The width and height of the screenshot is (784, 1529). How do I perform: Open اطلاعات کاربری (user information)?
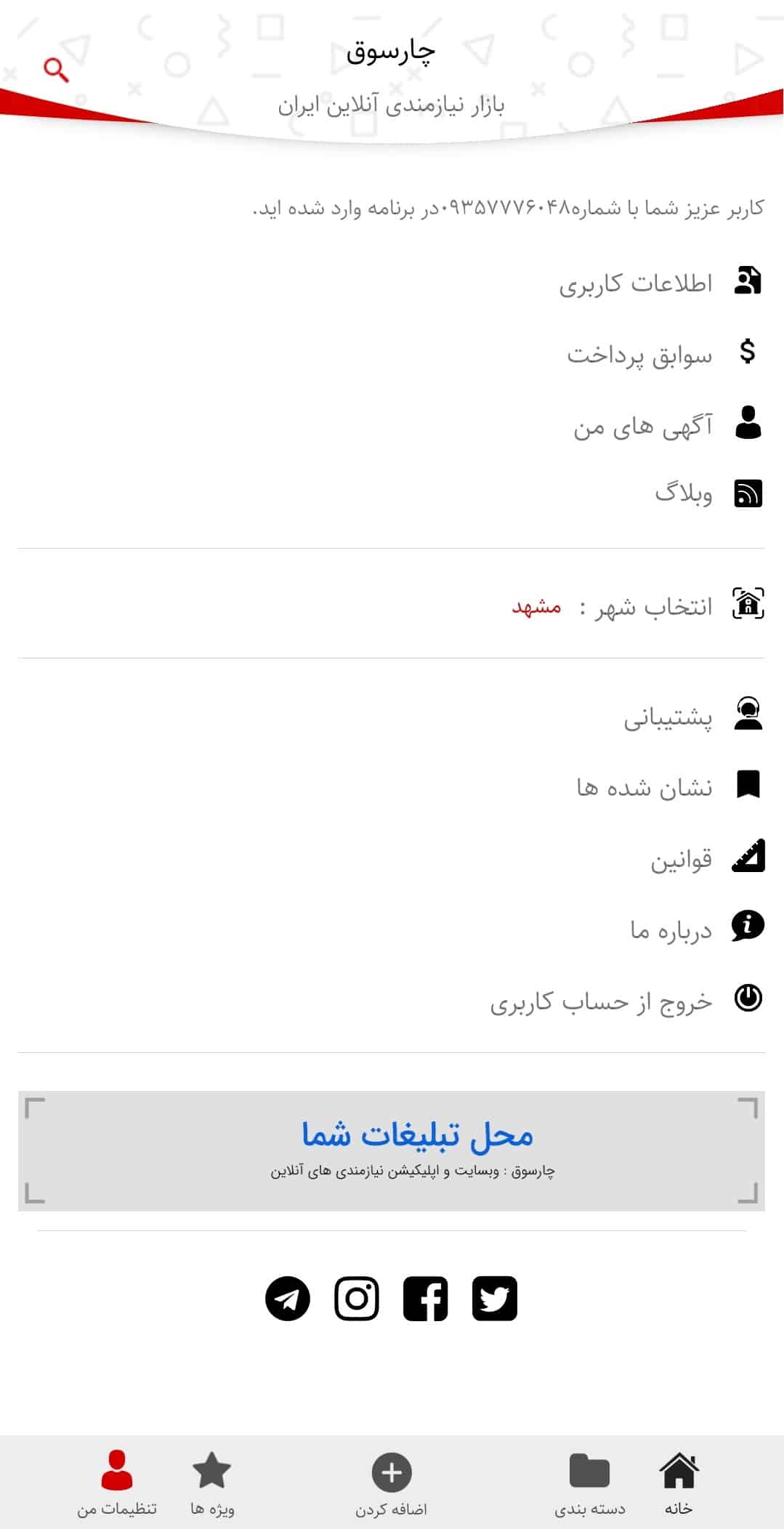pos(392,282)
